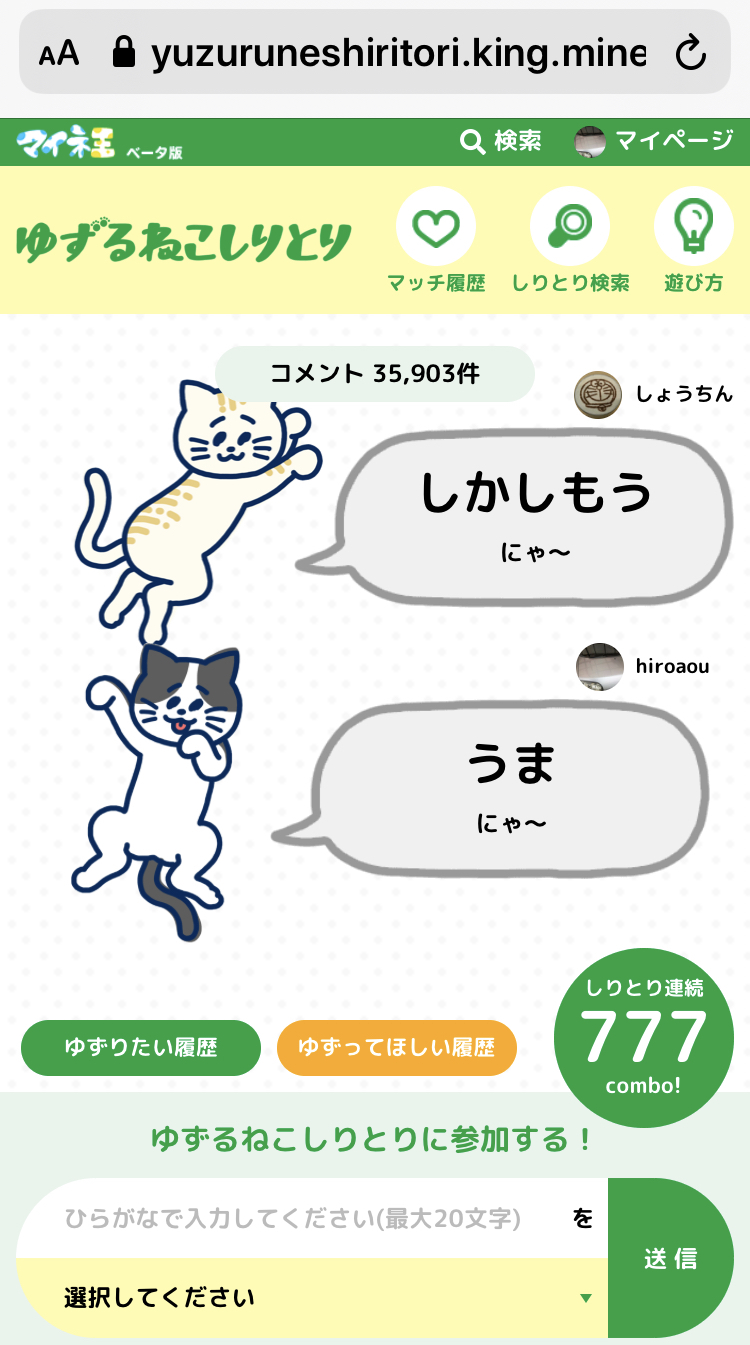The image size is (750, 1345).
Task: View しょうちん's profile
Action: point(654,395)
